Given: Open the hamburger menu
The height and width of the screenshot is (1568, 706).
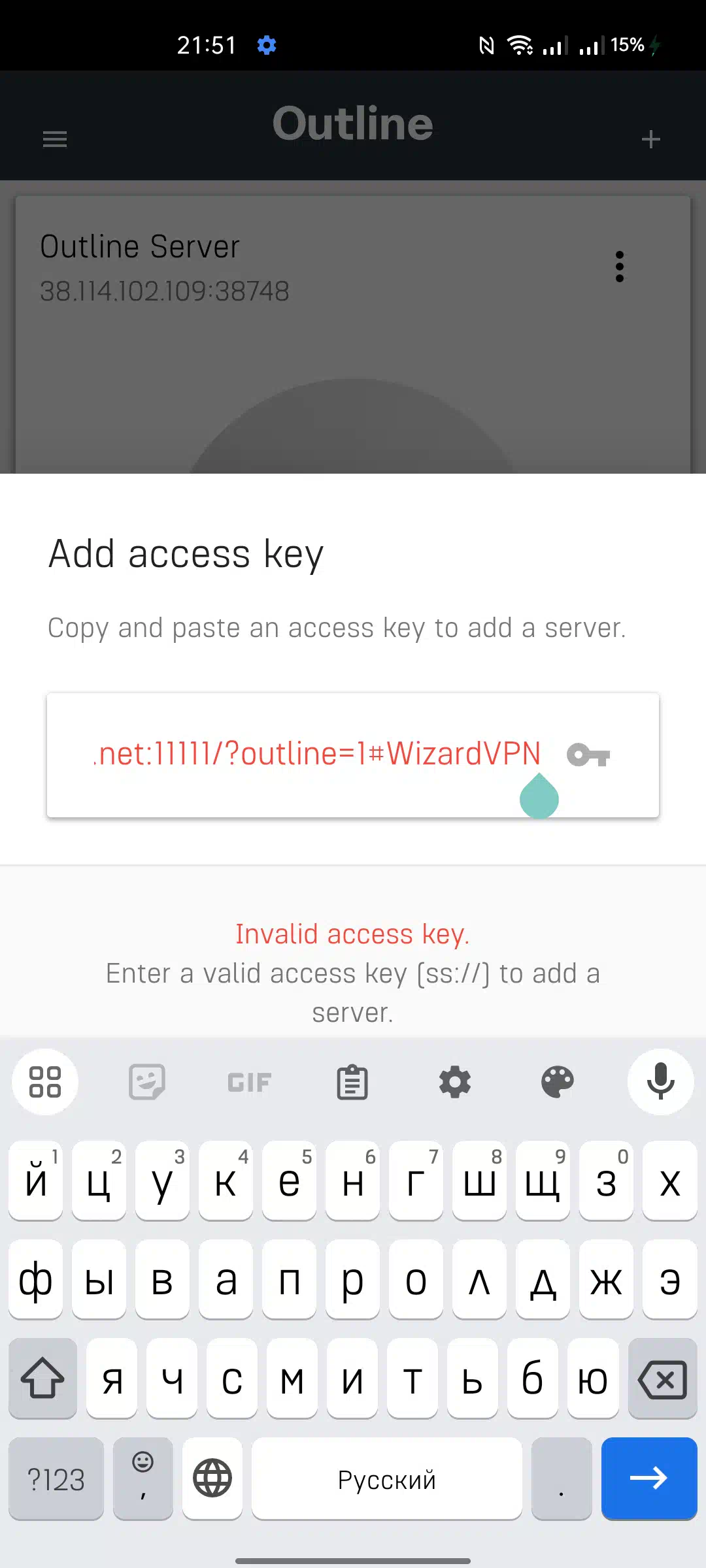Looking at the screenshot, I should point(55,139).
